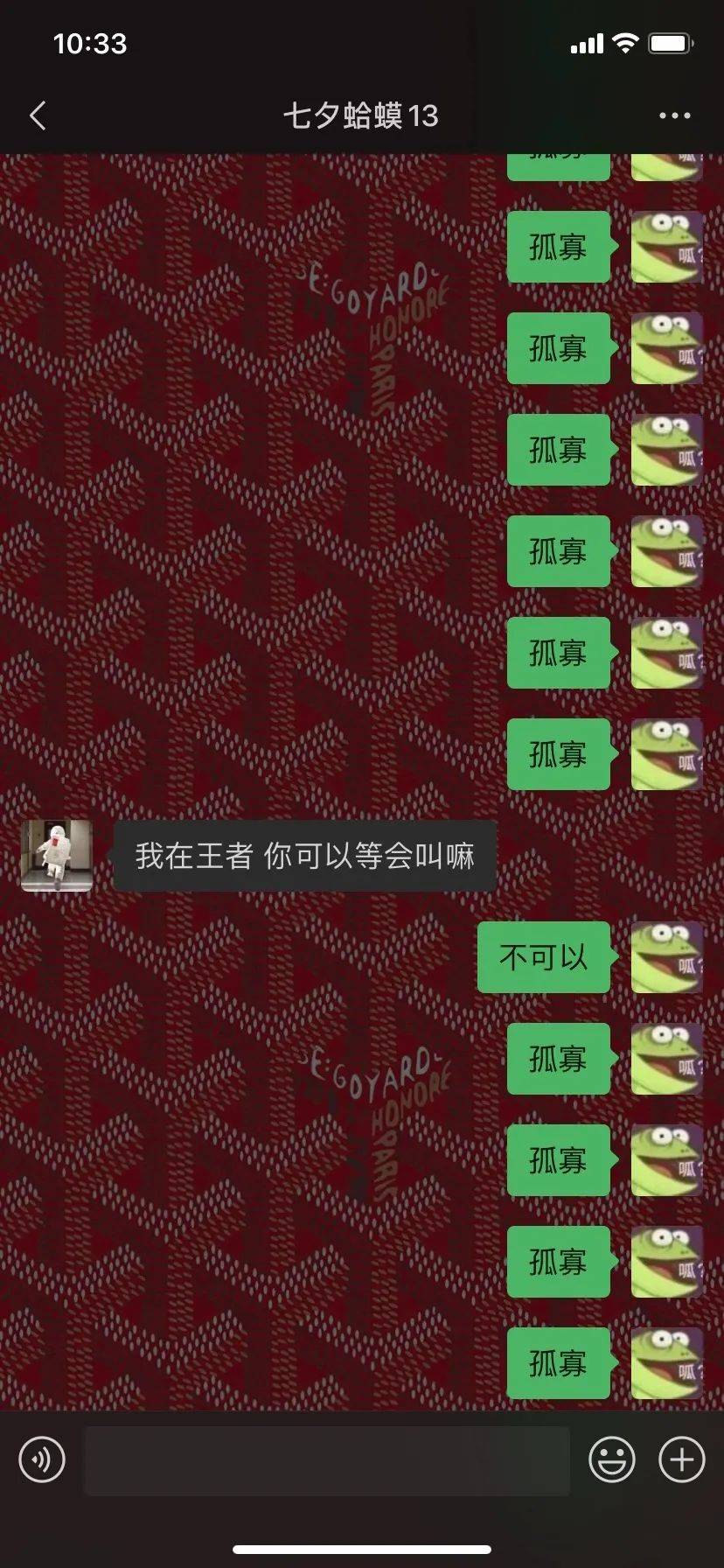Open the plus attachment menu

(681, 1459)
